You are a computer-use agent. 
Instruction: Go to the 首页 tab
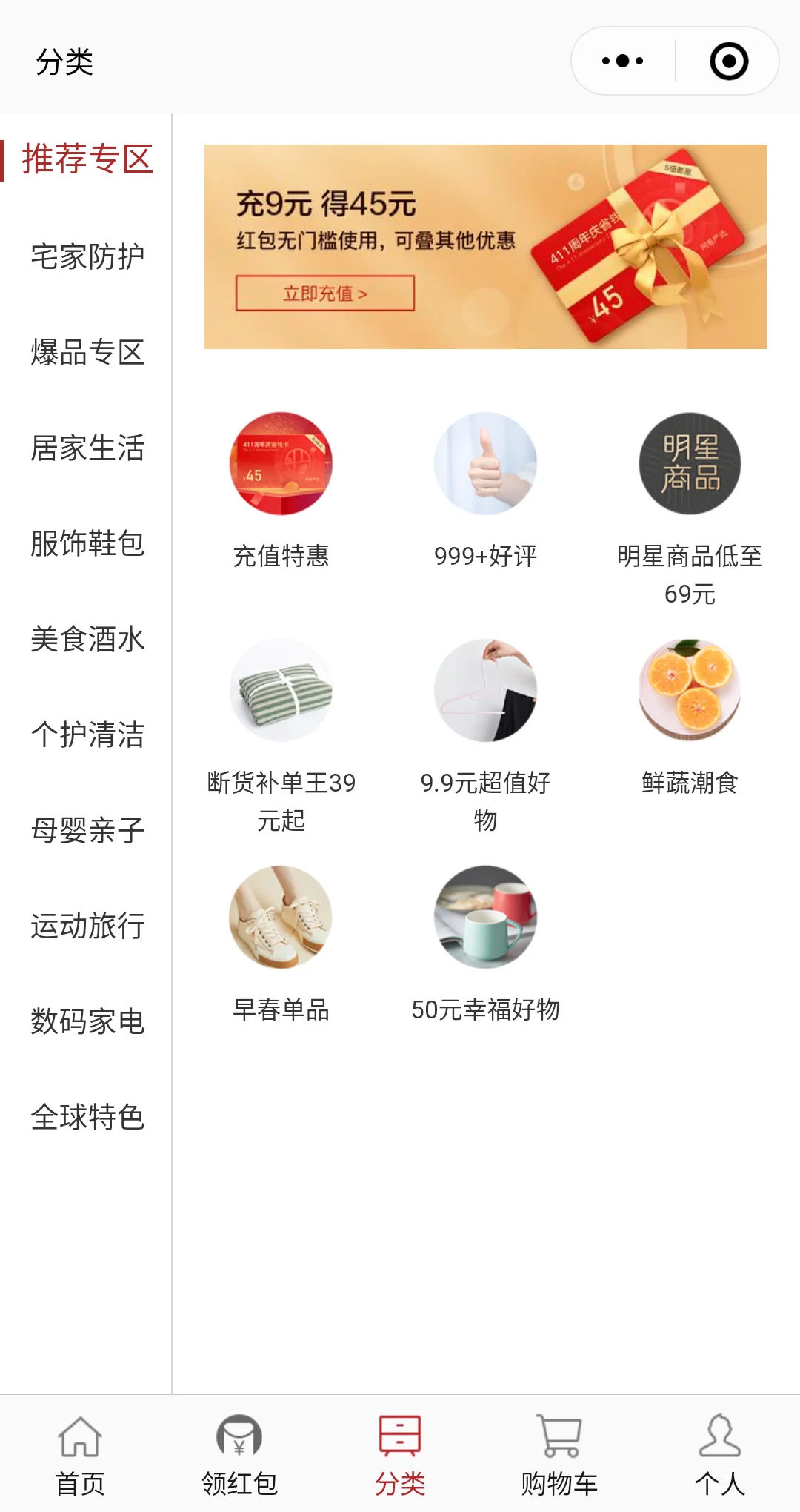click(80, 1454)
